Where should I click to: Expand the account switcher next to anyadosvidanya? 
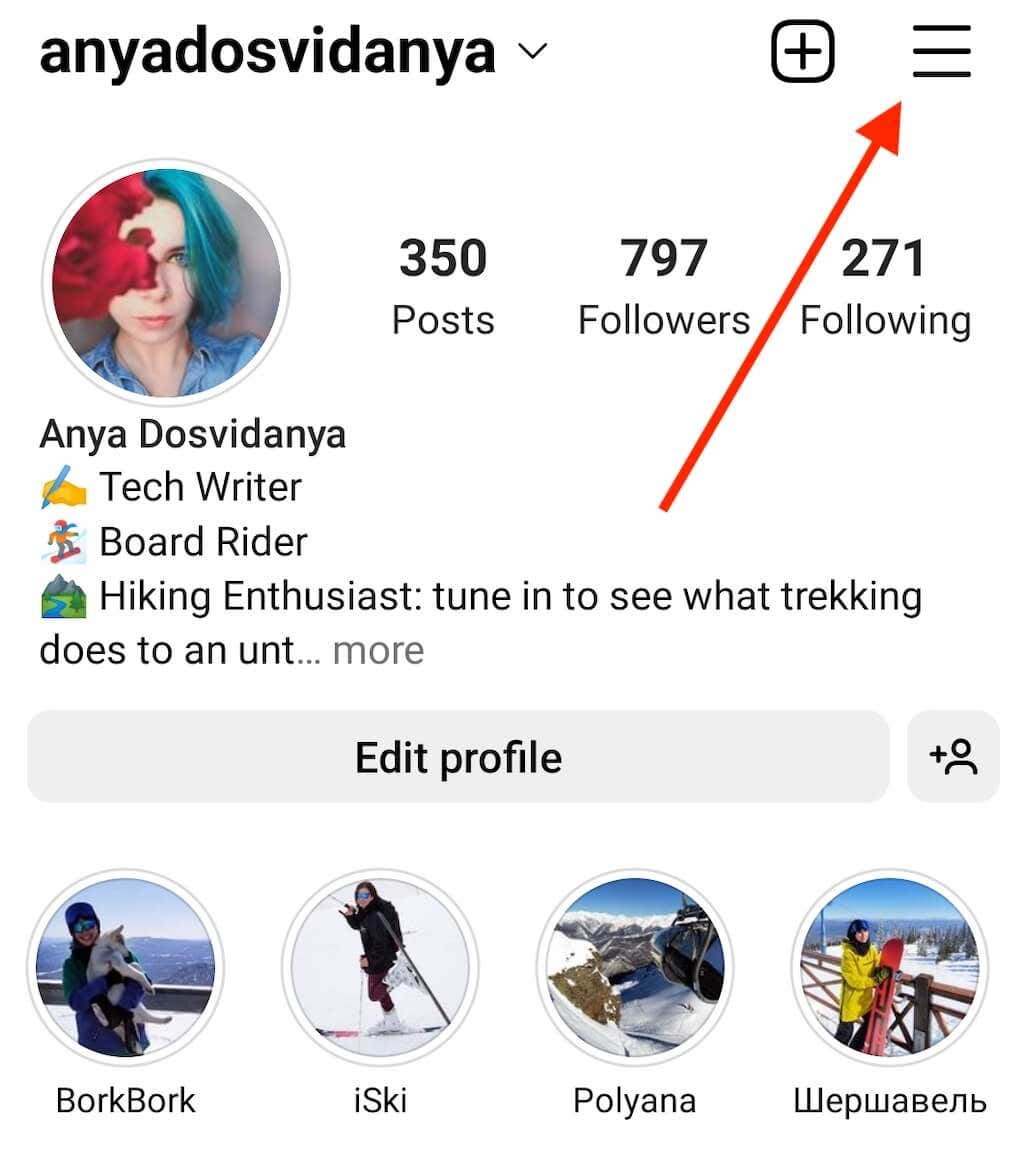click(533, 52)
